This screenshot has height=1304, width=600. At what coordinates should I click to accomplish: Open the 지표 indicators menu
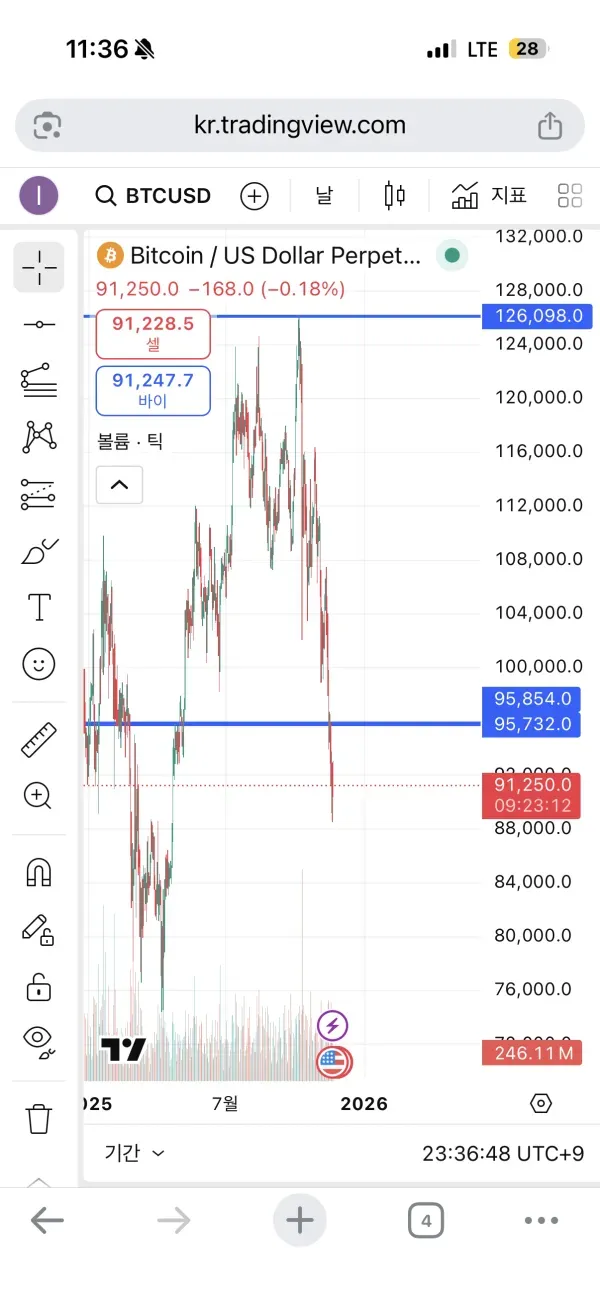(489, 196)
